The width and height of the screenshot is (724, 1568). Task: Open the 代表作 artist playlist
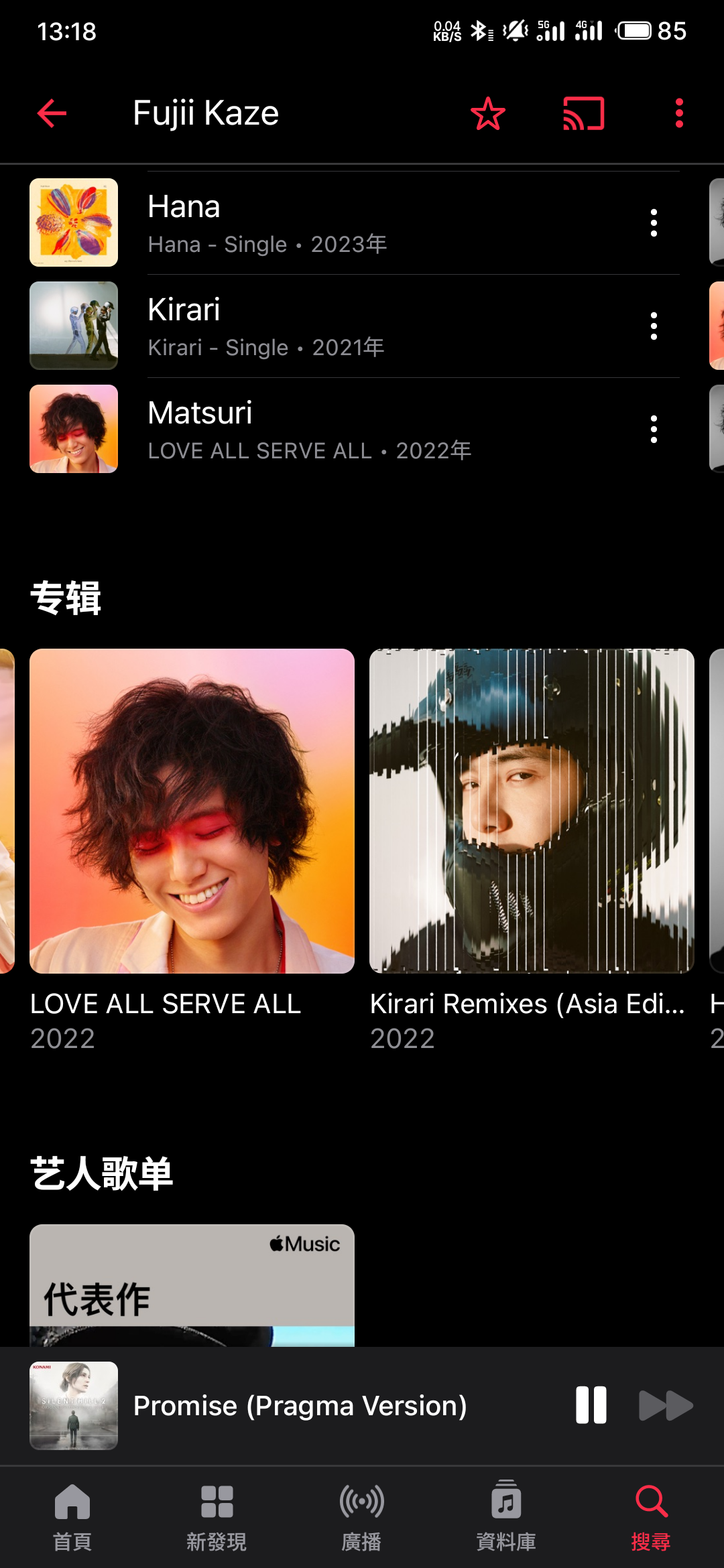[192, 1285]
